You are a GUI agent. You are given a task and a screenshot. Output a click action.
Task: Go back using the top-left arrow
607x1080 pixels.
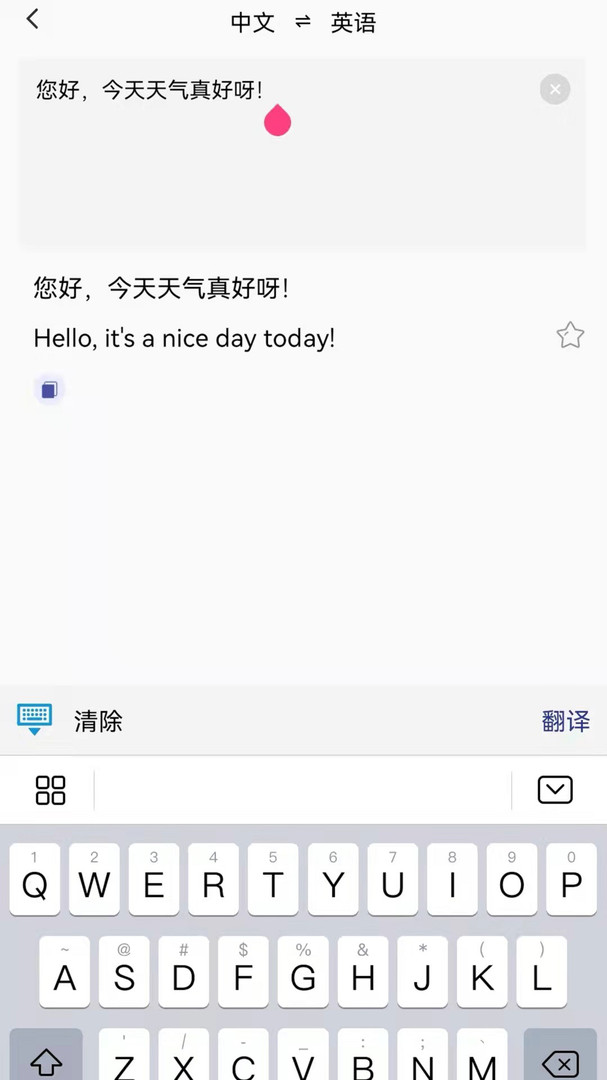tap(33, 19)
